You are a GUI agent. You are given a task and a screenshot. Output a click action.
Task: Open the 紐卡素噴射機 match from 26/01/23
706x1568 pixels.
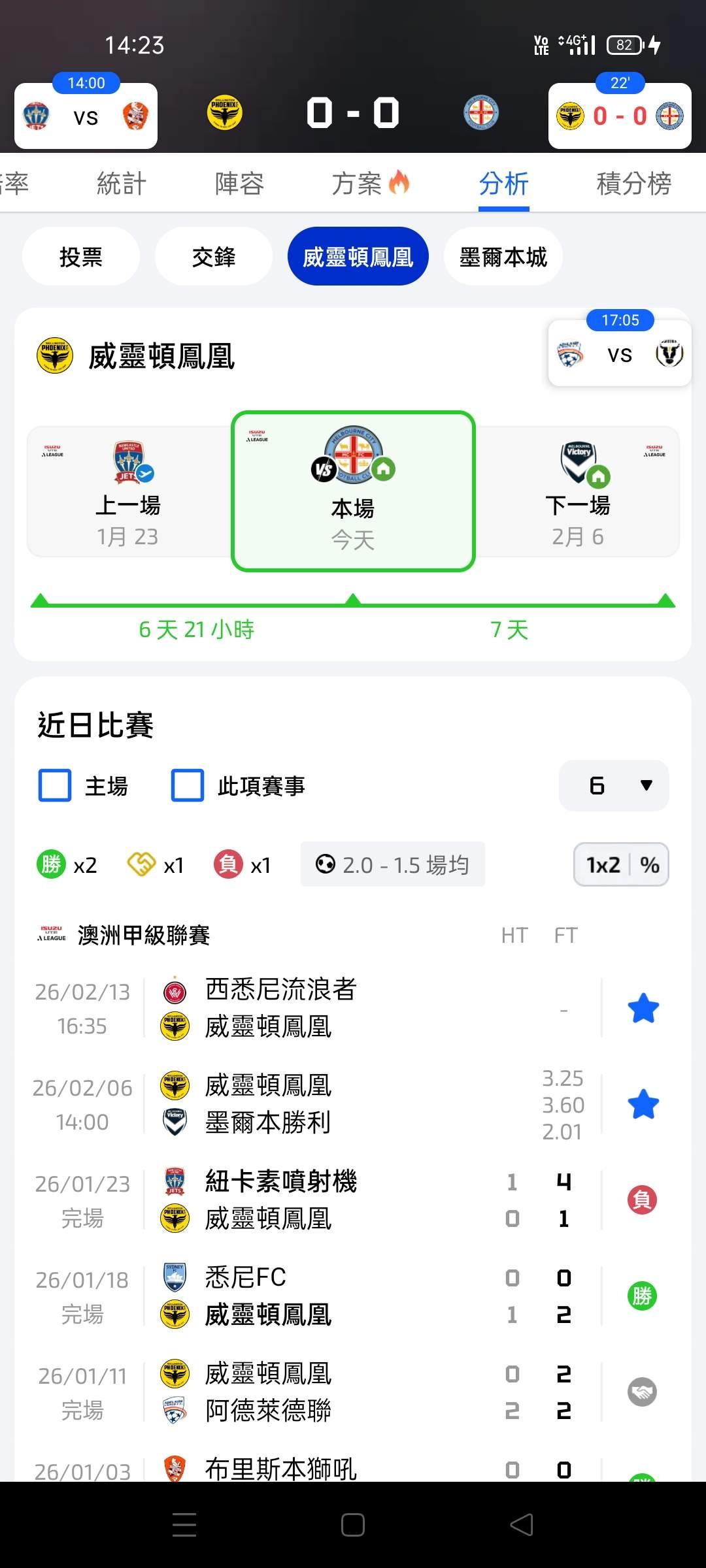(353, 1200)
